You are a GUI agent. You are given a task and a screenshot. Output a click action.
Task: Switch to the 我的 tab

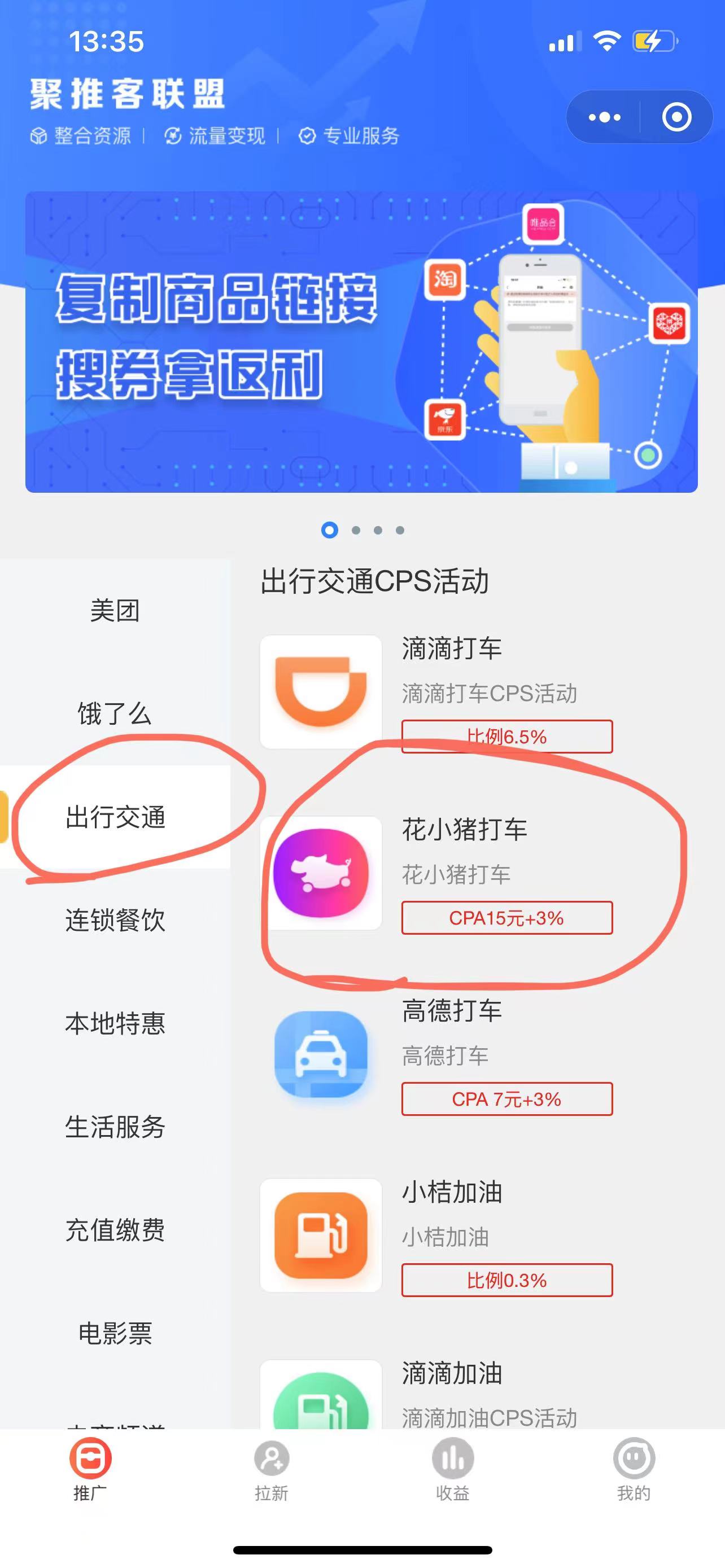(634, 1470)
